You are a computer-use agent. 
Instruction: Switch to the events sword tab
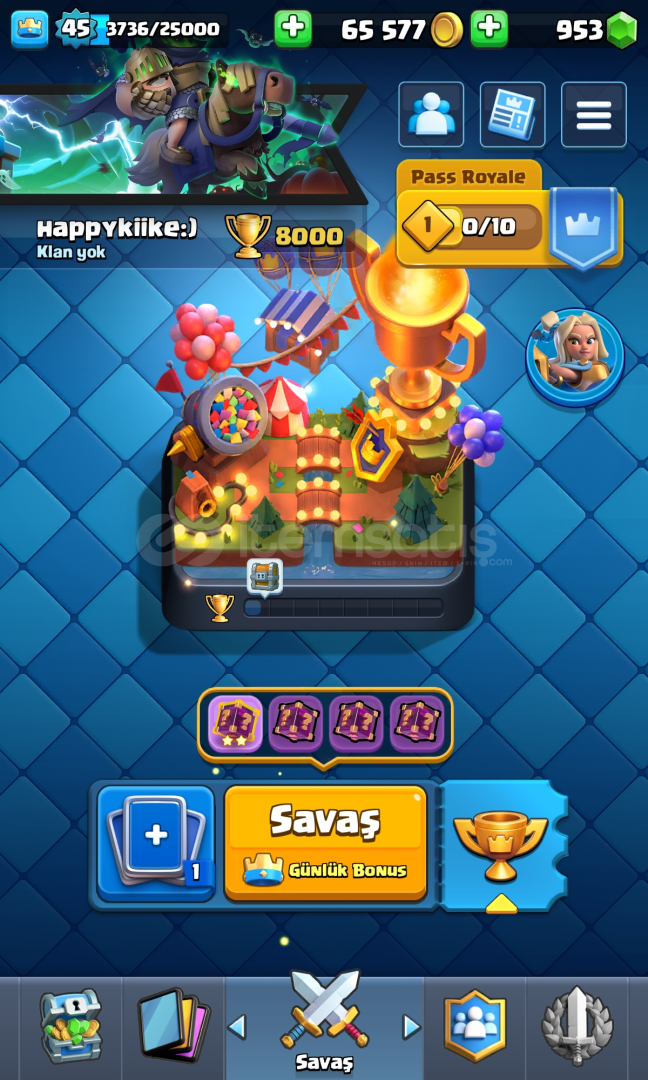click(x=577, y=1026)
